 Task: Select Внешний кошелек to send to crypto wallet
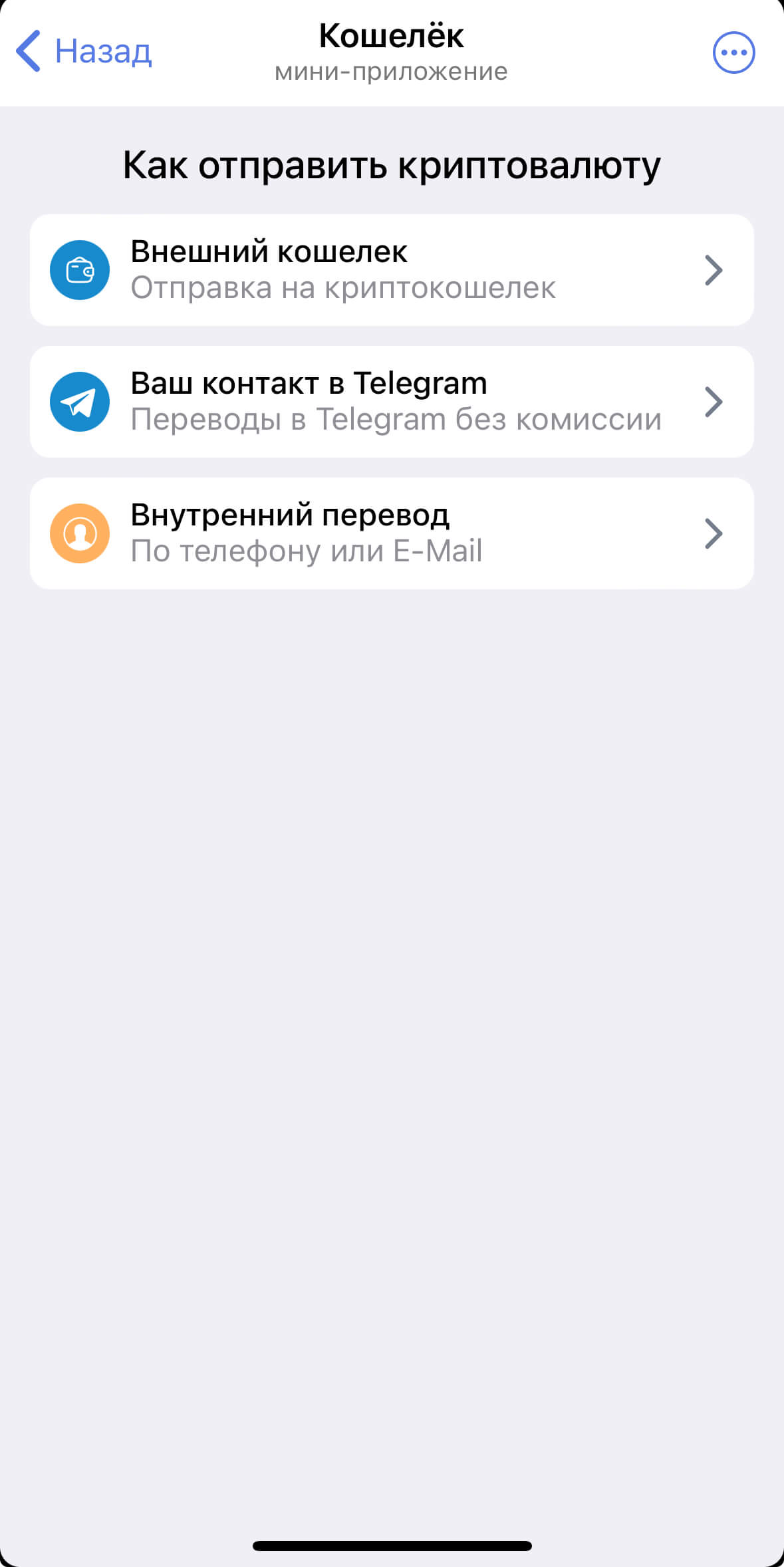click(x=392, y=270)
